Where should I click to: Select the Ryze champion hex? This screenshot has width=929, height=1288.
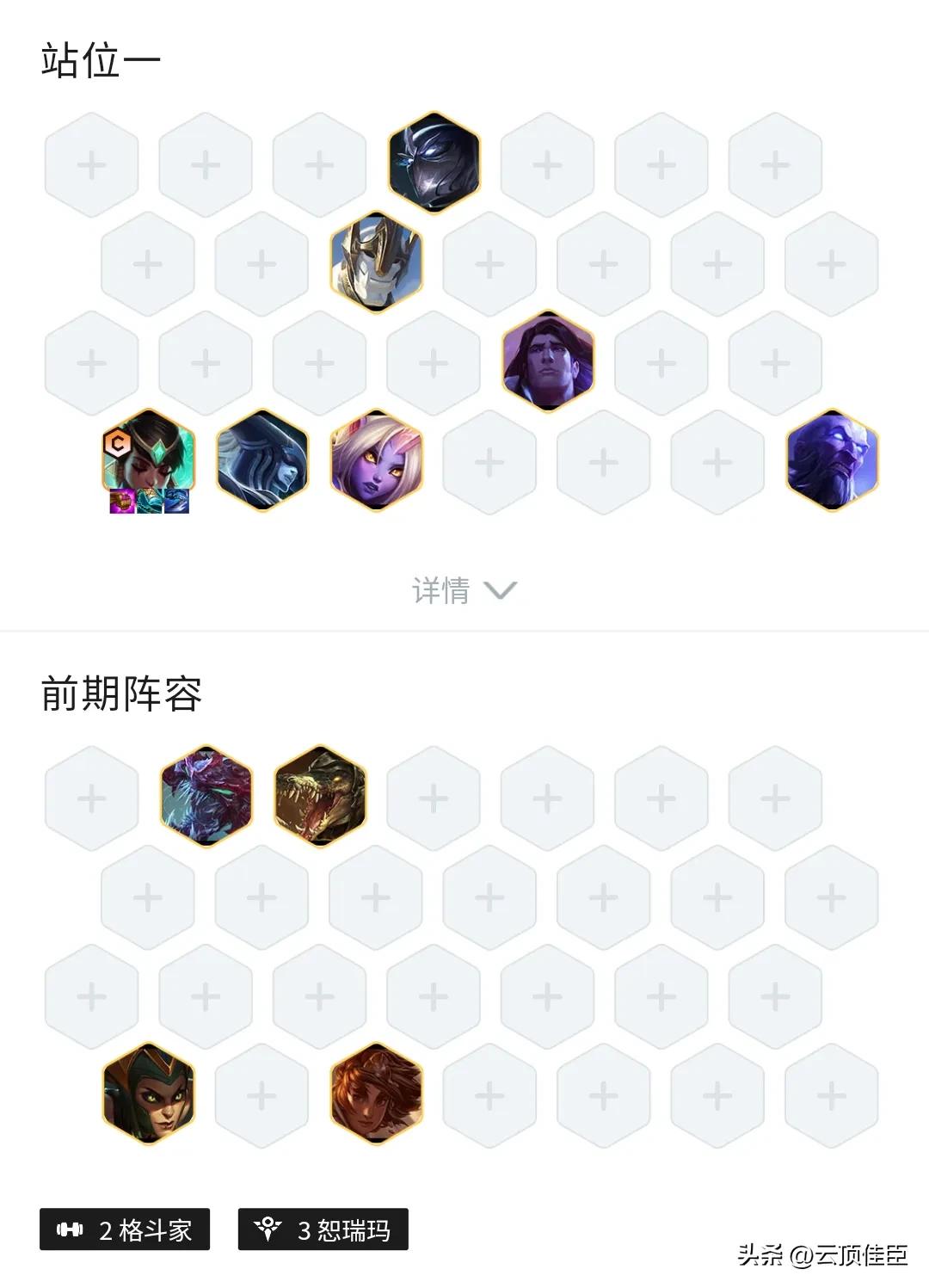point(832,460)
